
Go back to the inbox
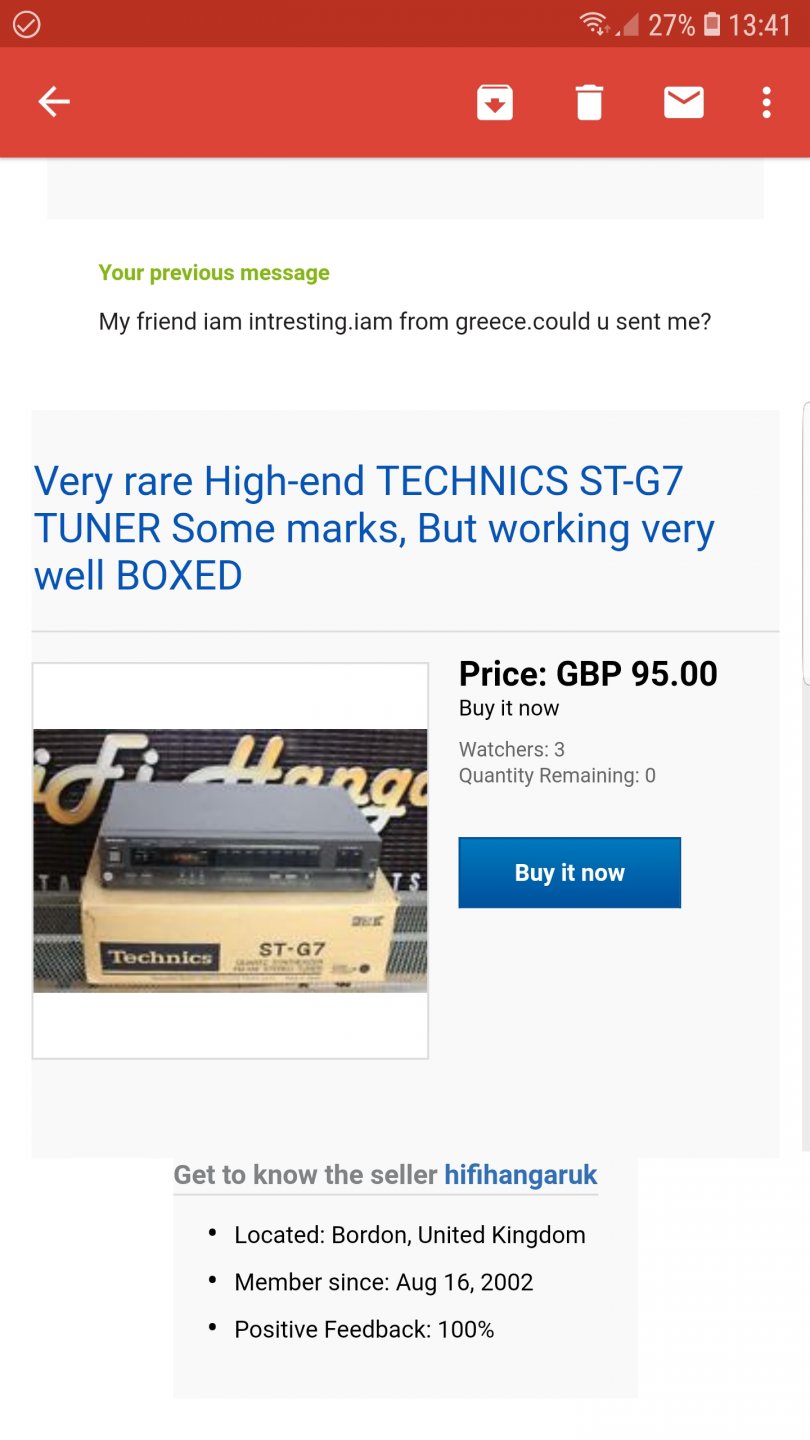(54, 102)
